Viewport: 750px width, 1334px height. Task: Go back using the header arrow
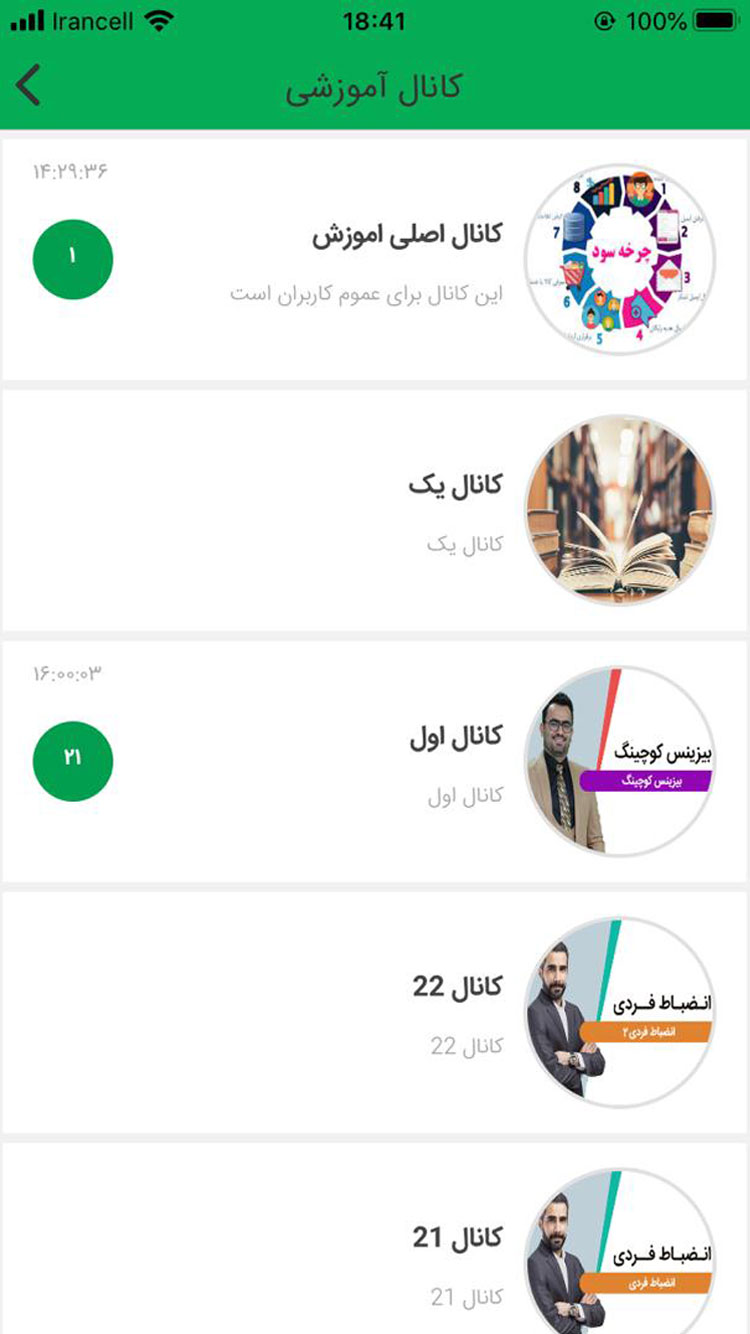tap(29, 85)
